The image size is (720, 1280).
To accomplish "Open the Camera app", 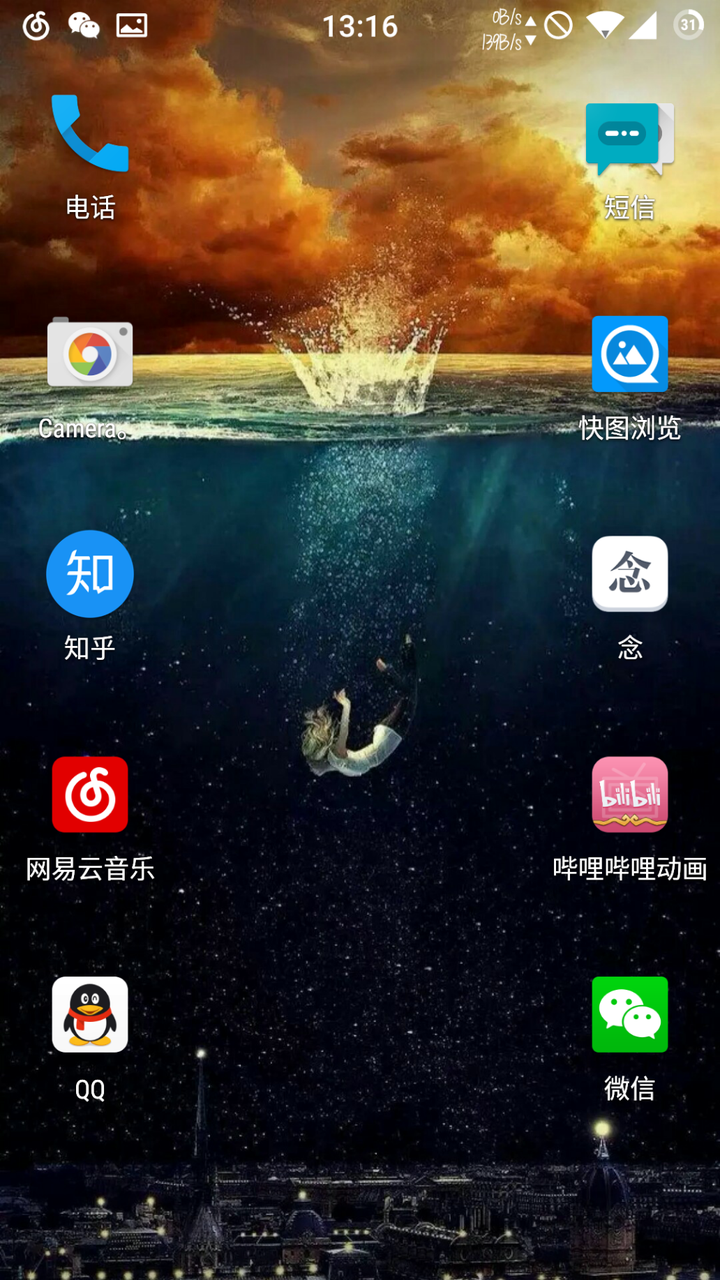I will click(90, 354).
